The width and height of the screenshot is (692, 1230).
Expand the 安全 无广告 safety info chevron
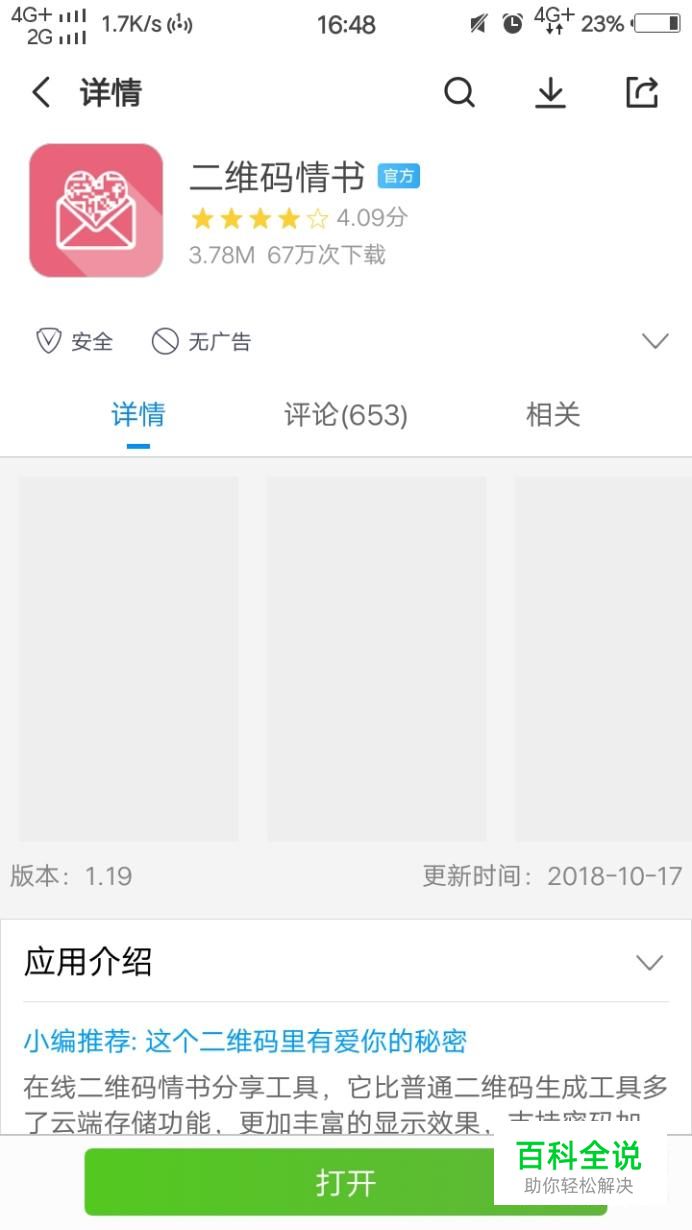click(x=655, y=342)
